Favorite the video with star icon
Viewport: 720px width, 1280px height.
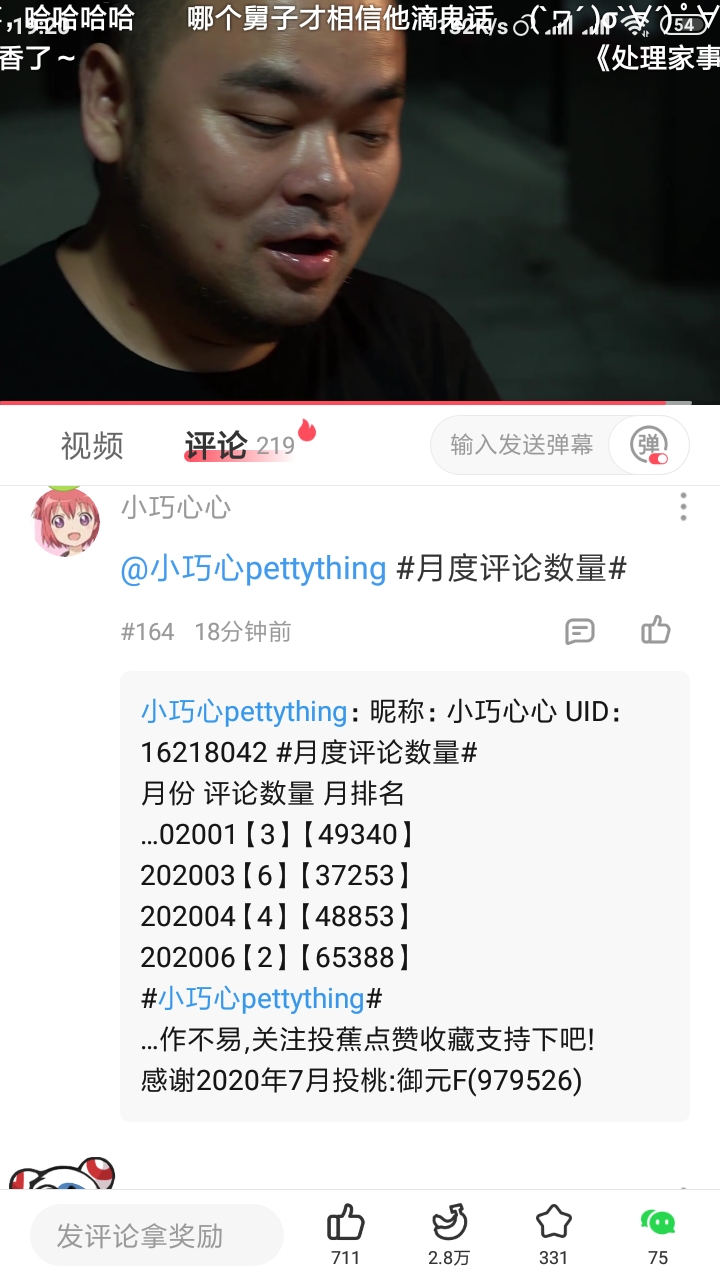(x=553, y=1233)
